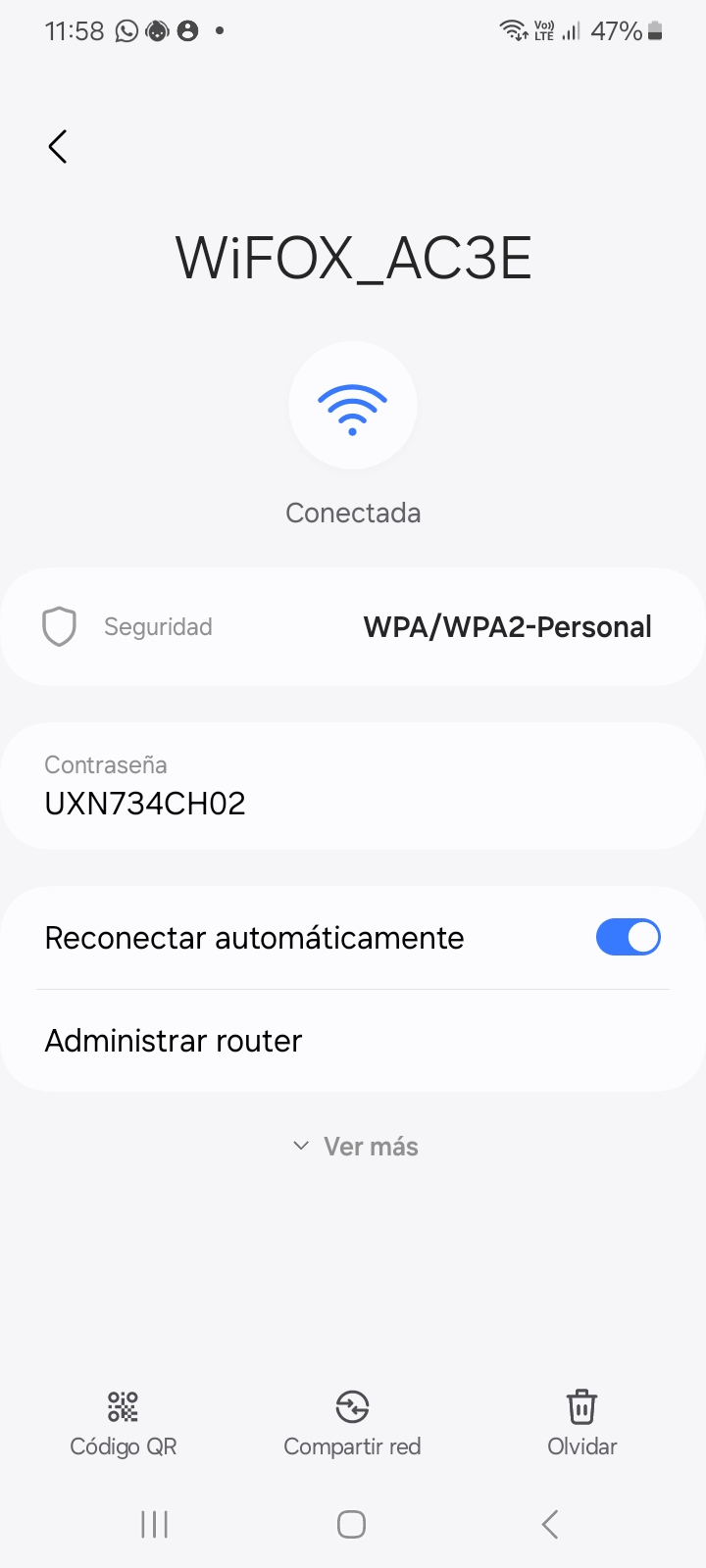This screenshot has width=706, height=1568.
Task: Go back using the top-left arrow
Action: tap(58, 147)
